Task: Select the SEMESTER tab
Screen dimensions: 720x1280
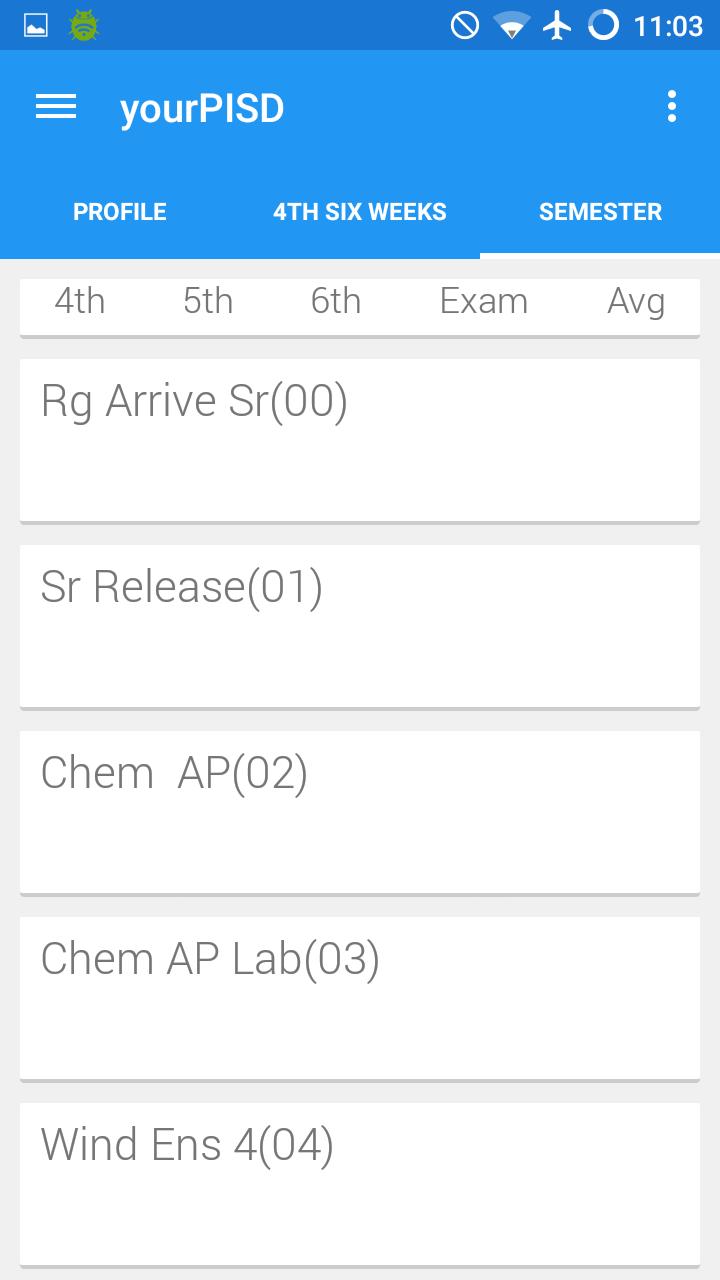Action: pos(600,211)
